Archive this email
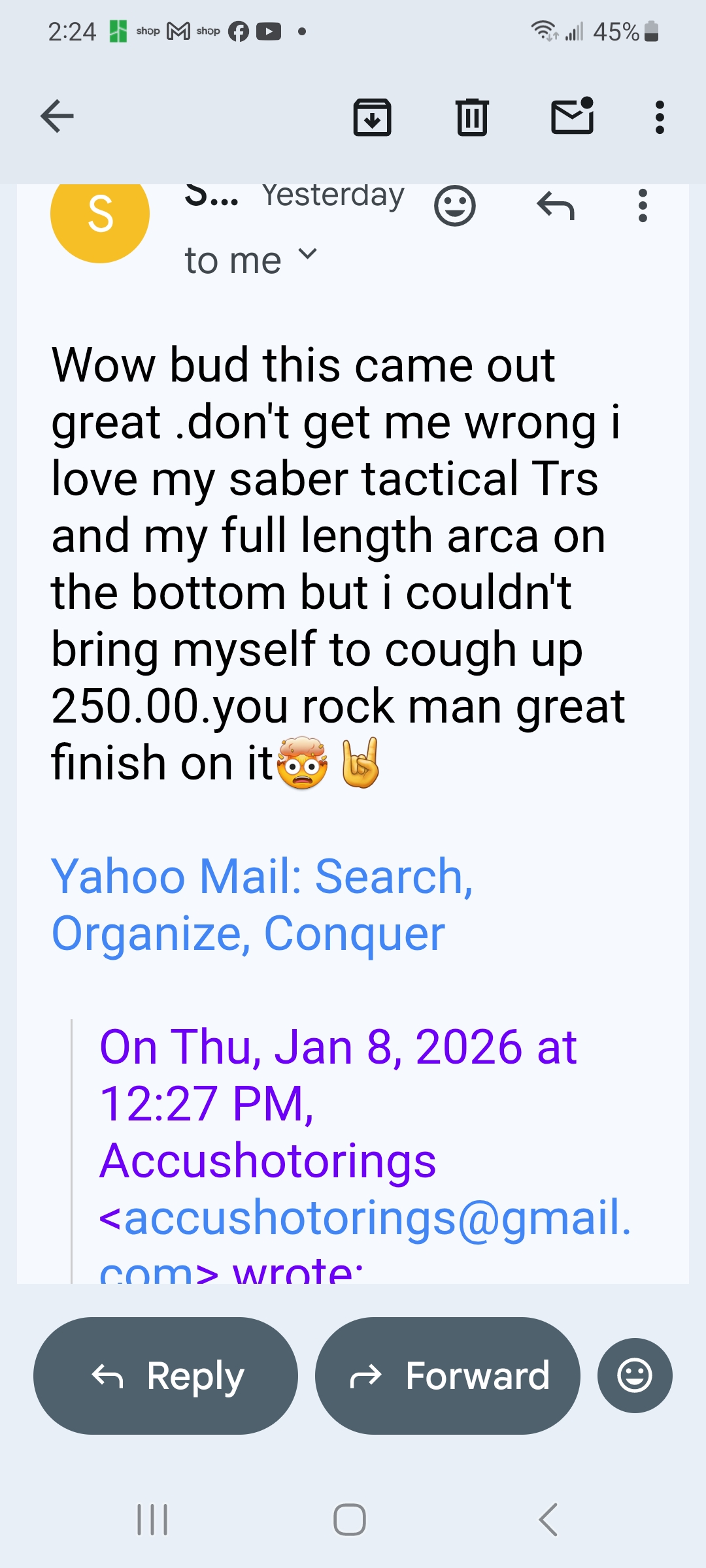 point(372,118)
